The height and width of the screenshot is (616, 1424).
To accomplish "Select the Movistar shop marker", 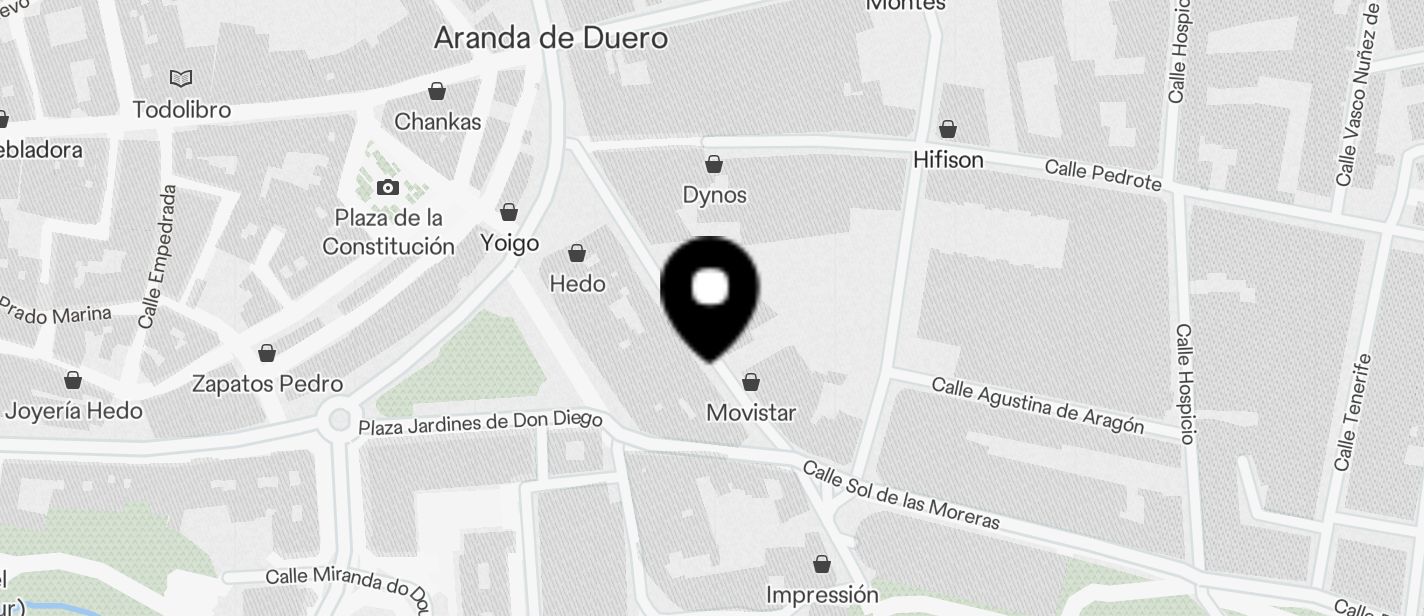I will [x=751, y=382].
